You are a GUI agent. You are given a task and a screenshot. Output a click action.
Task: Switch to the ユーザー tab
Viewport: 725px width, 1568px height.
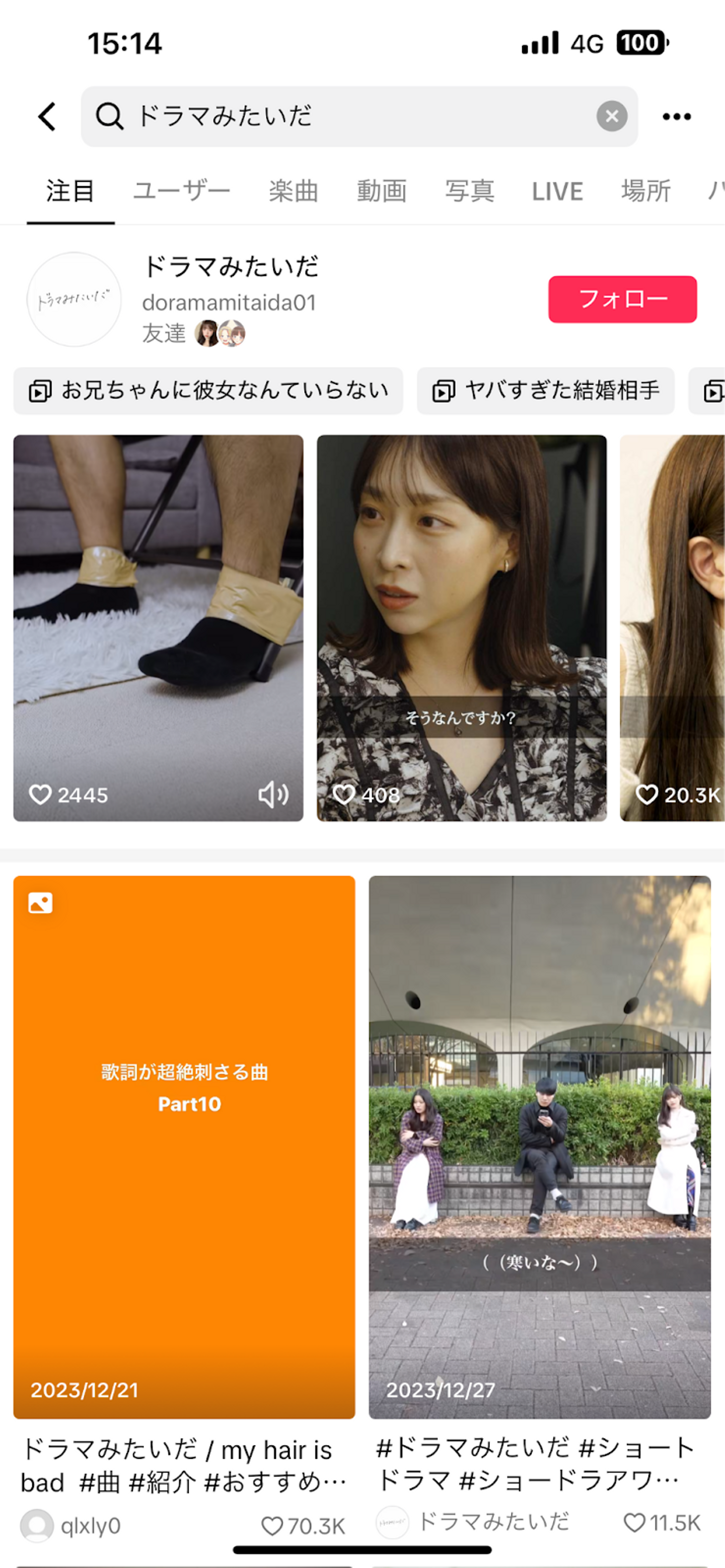(x=181, y=191)
